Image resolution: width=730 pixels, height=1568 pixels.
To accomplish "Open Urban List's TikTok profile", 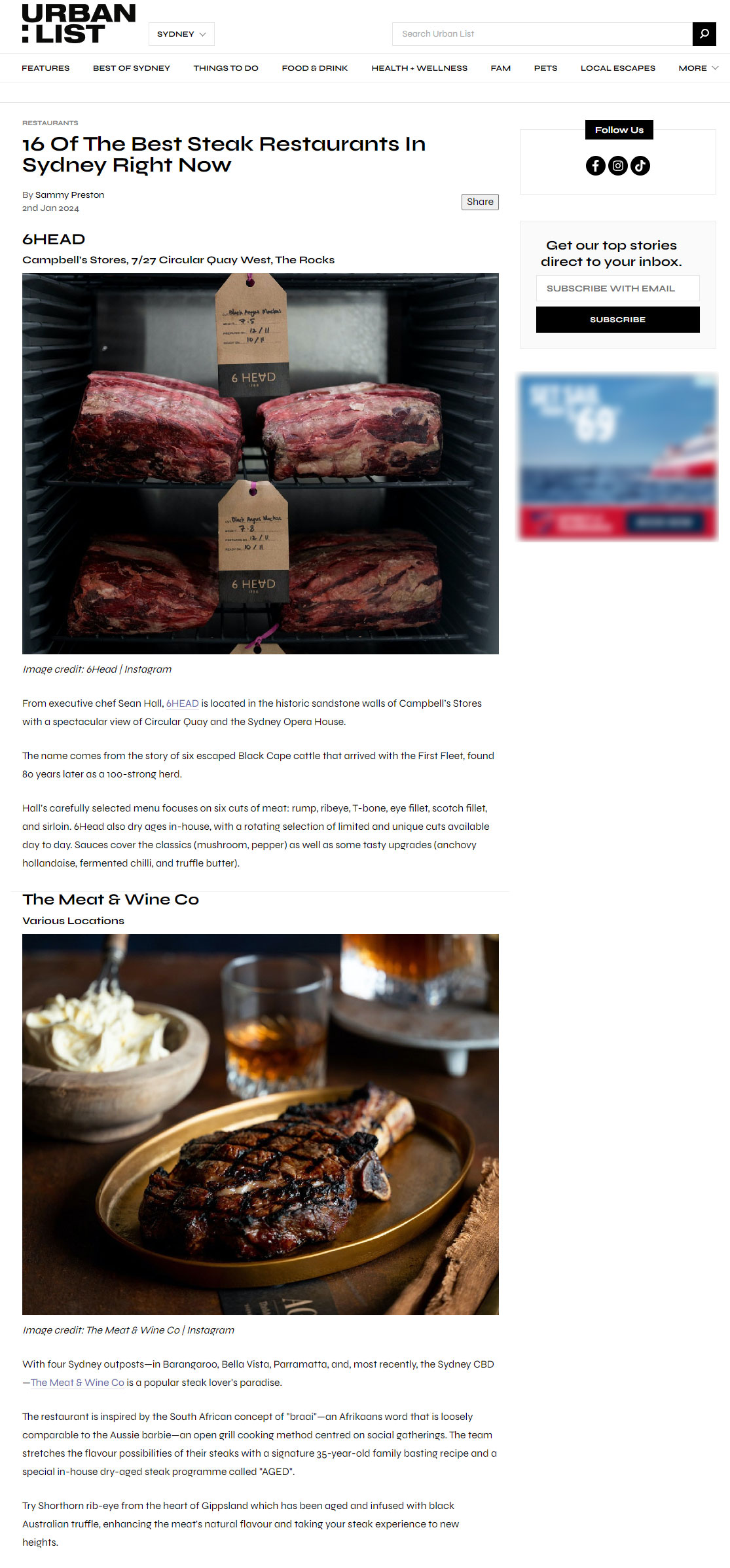I will 640,166.
